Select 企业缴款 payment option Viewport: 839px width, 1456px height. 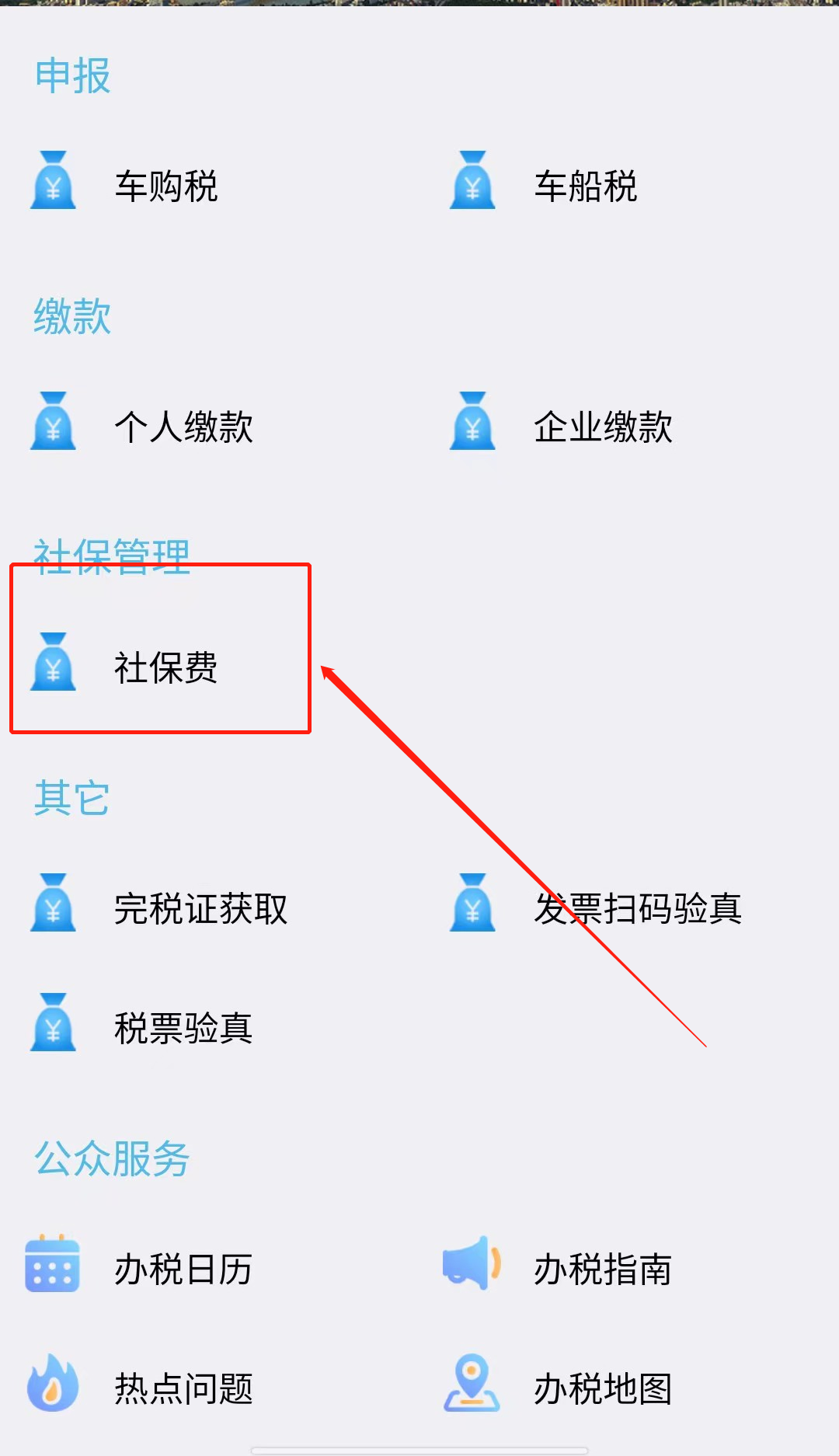coord(603,427)
